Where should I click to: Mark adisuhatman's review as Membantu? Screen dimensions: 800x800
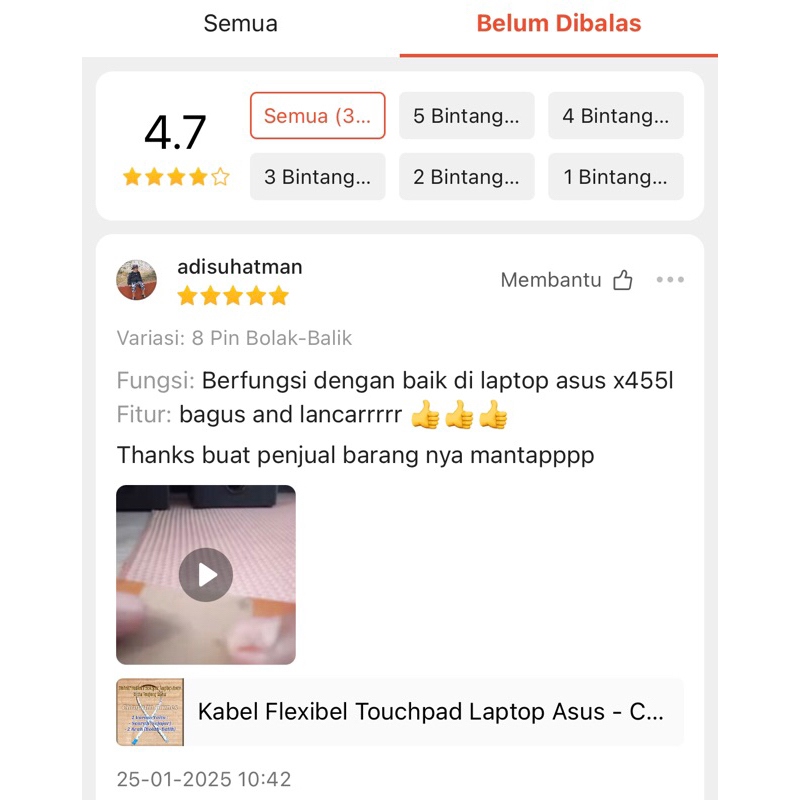[567, 280]
